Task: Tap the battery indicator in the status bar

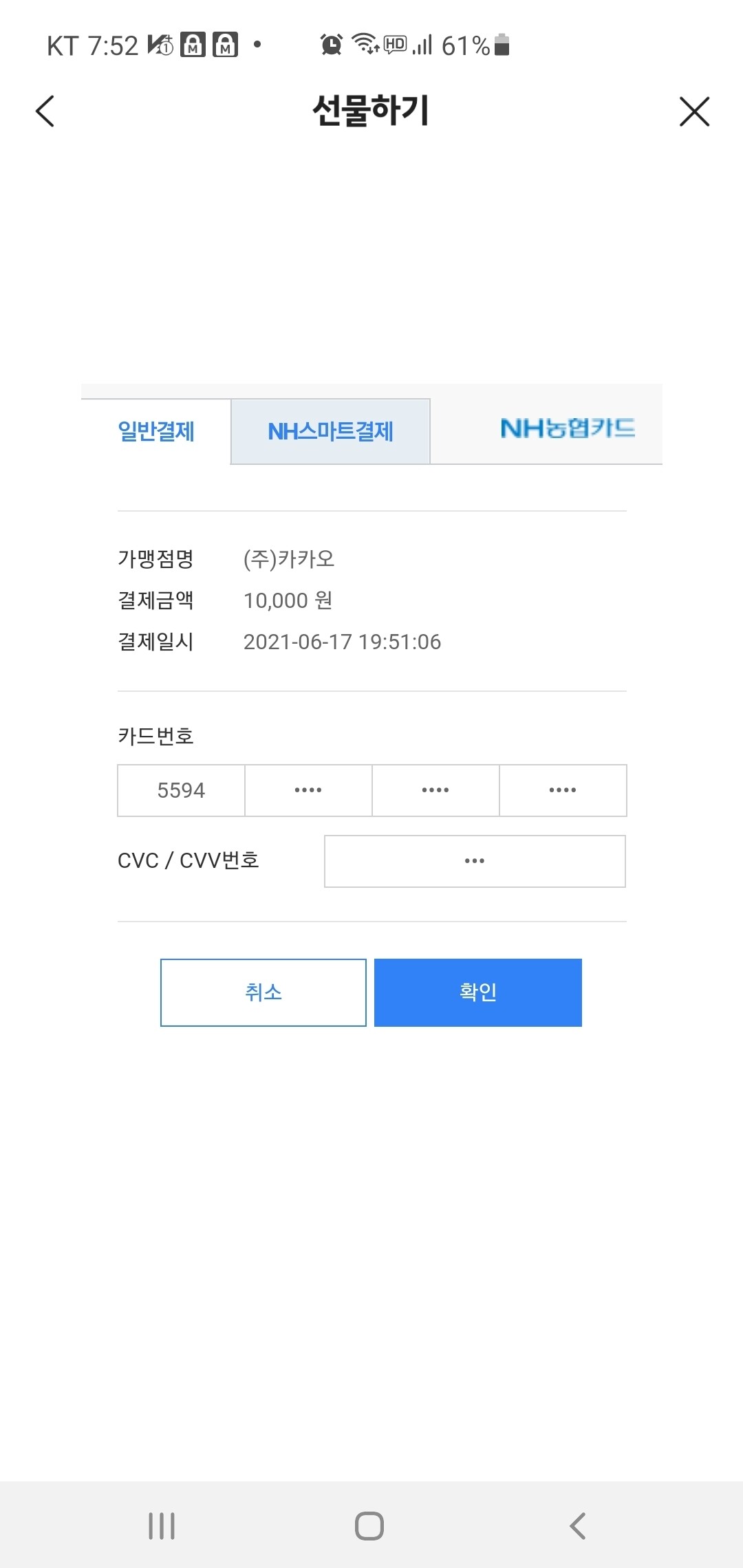Action: pyautogui.click(x=501, y=45)
